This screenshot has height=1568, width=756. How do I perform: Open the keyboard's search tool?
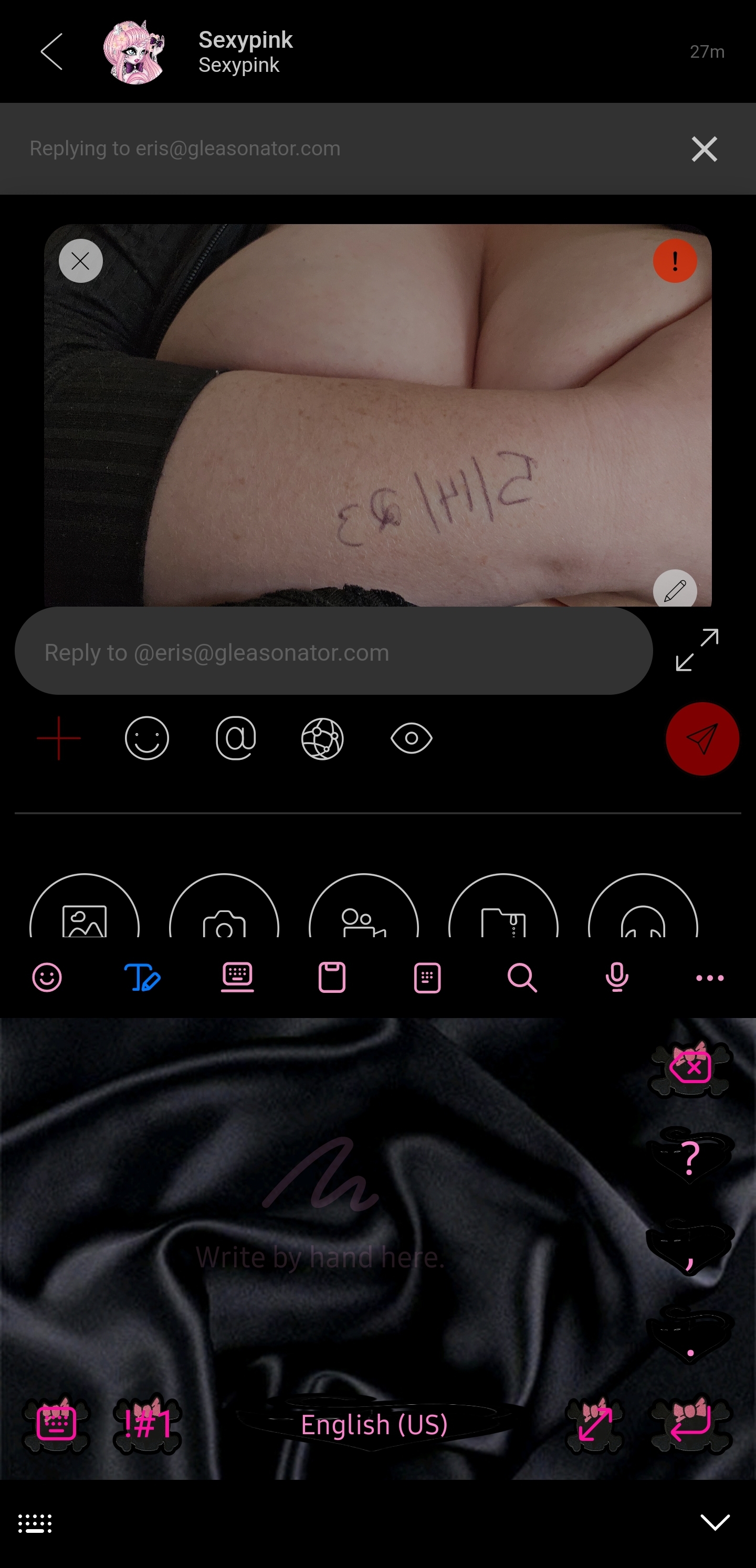[522, 978]
